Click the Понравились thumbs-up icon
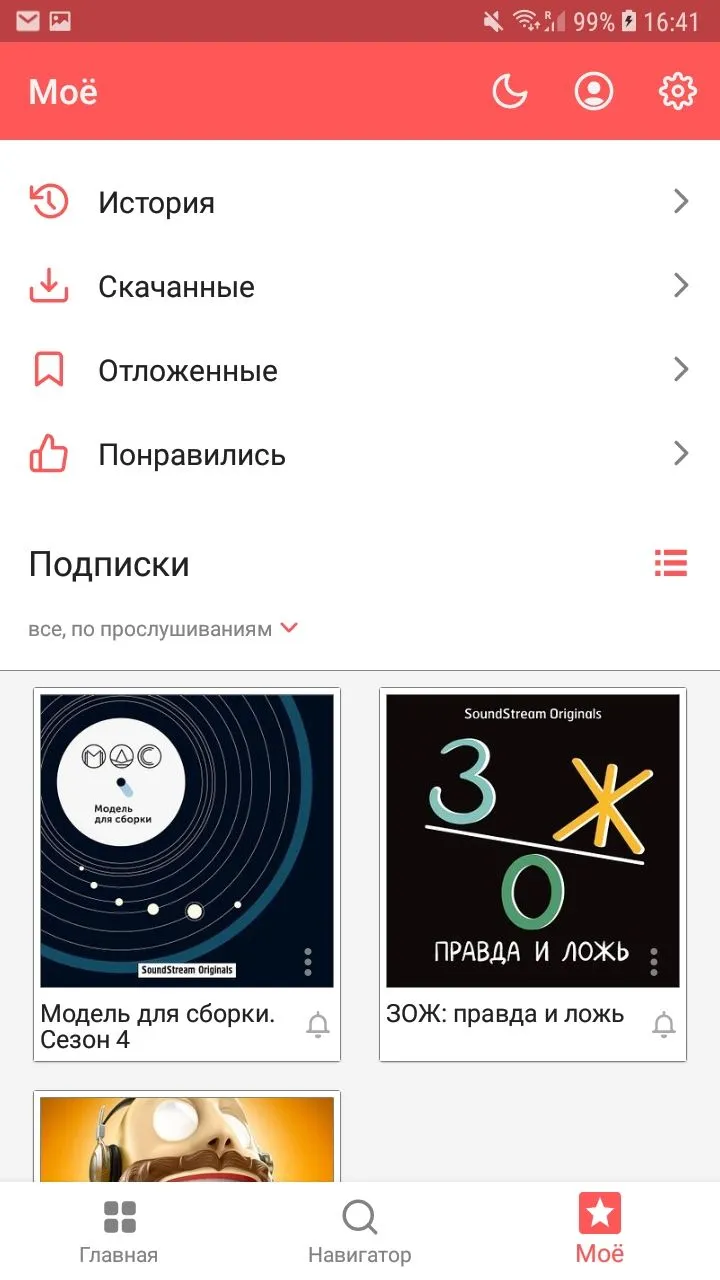Viewport: 720px width, 1280px height. pyautogui.click(x=47, y=454)
